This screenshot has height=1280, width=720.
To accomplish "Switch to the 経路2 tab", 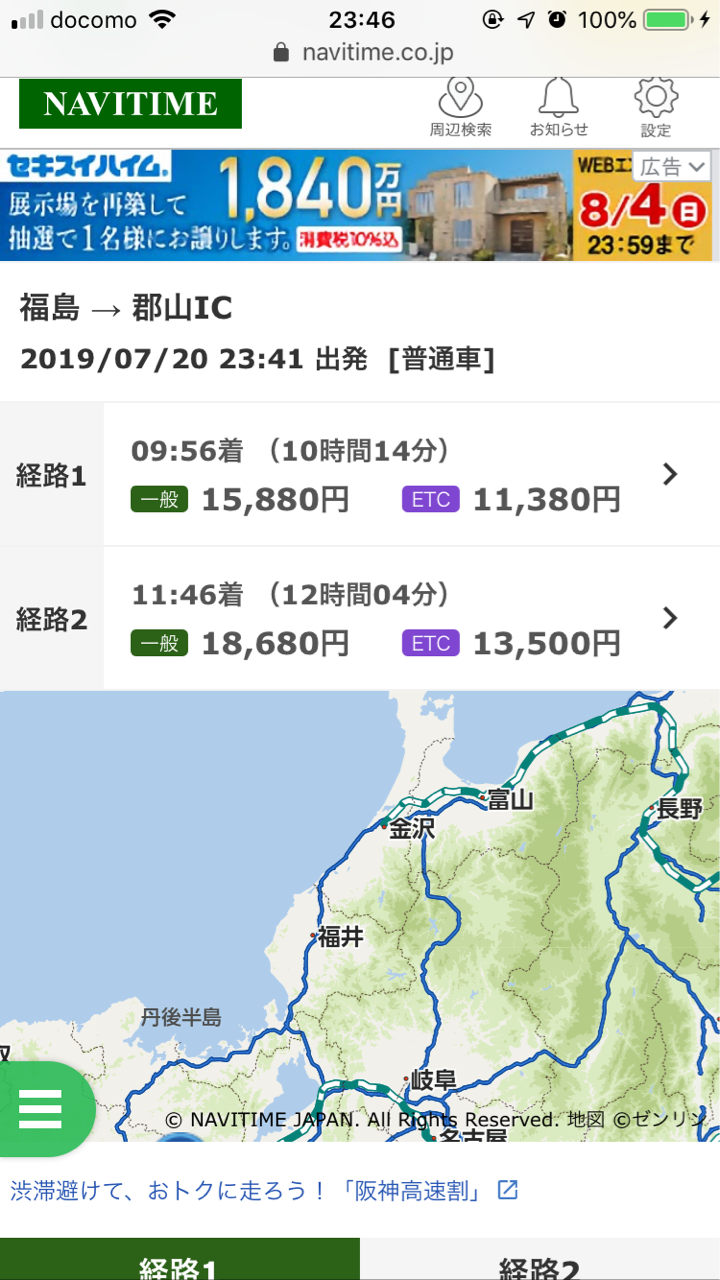I will pos(540,1262).
